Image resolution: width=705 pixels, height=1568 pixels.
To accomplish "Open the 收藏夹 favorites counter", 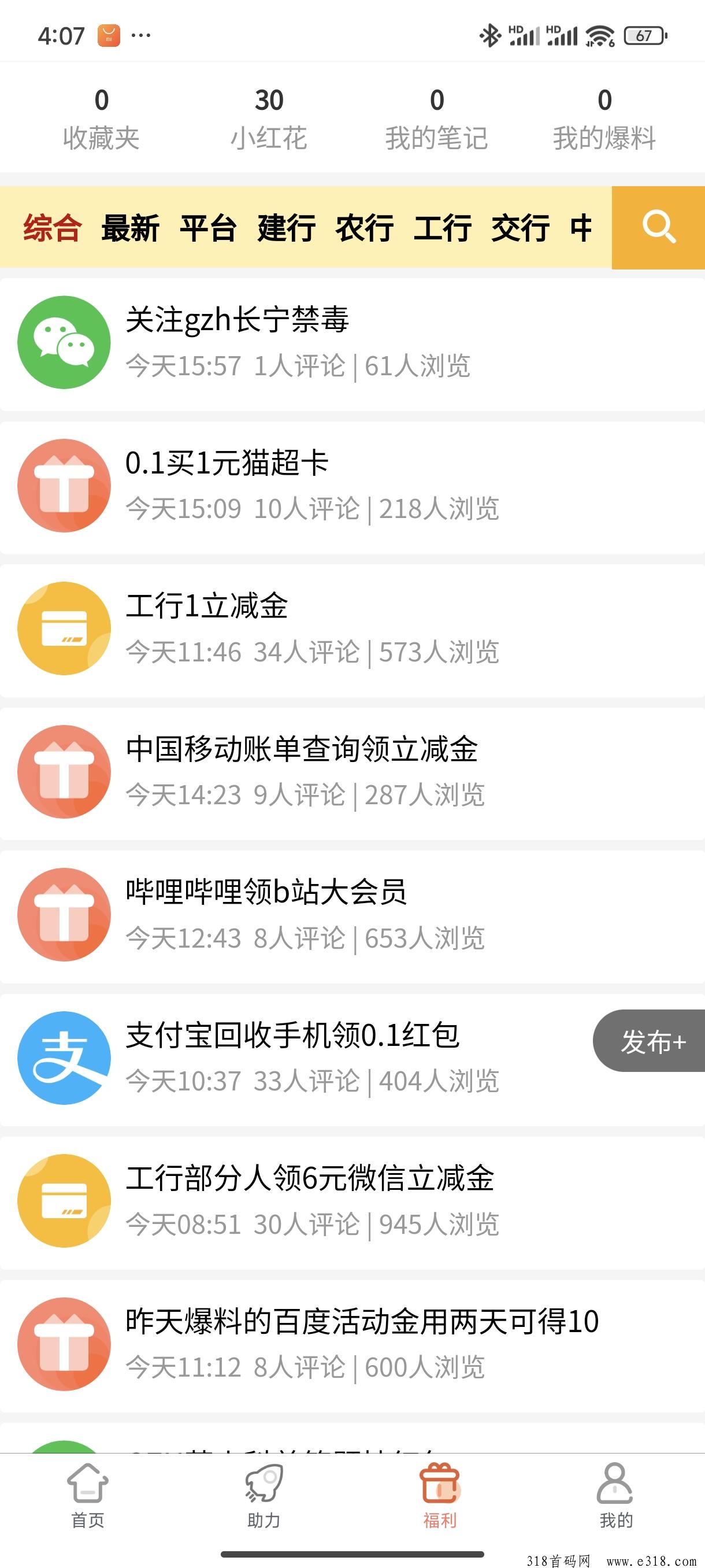I will click(x=102, y=119).
